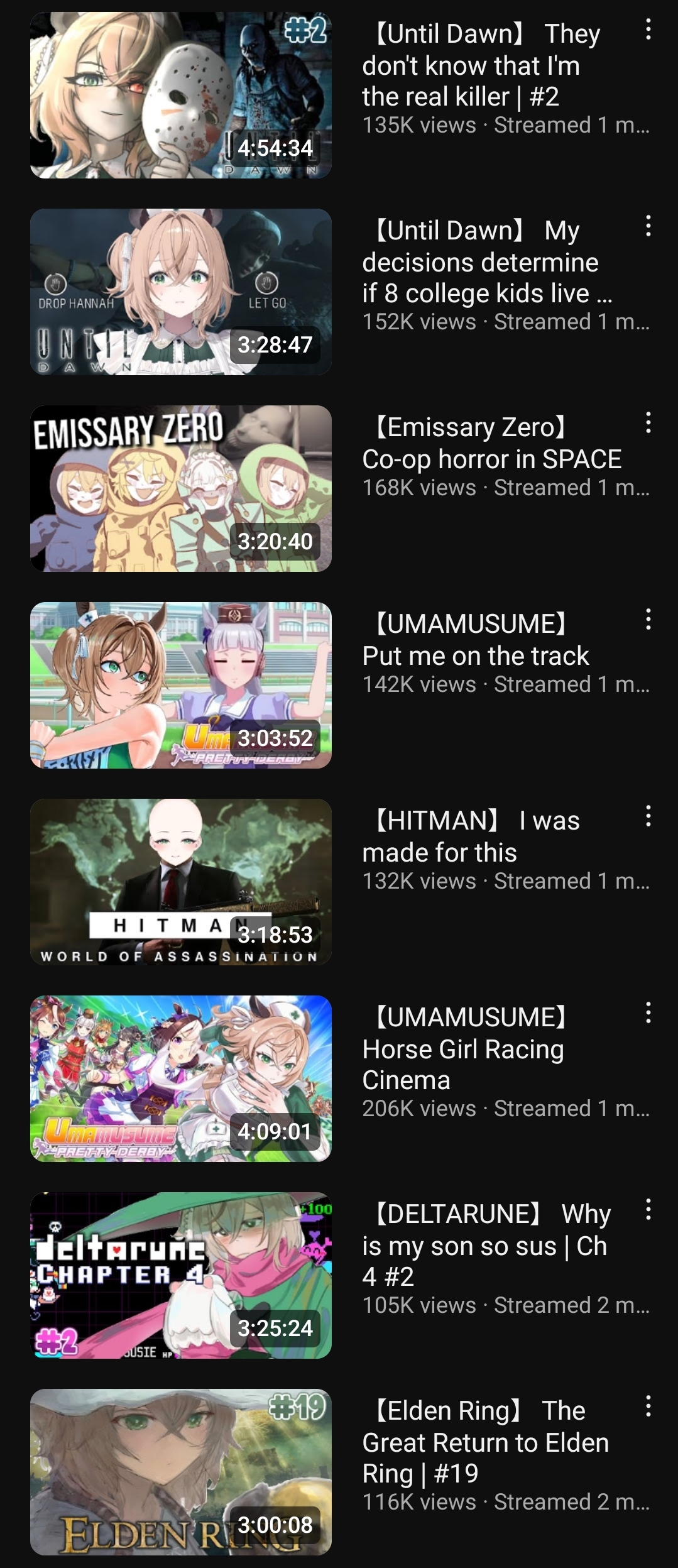678x1568 pixels.
Task: Watch UMAMUSUME Horse Girl Racing Cinema video
Action: click(x=180, y=1078)
